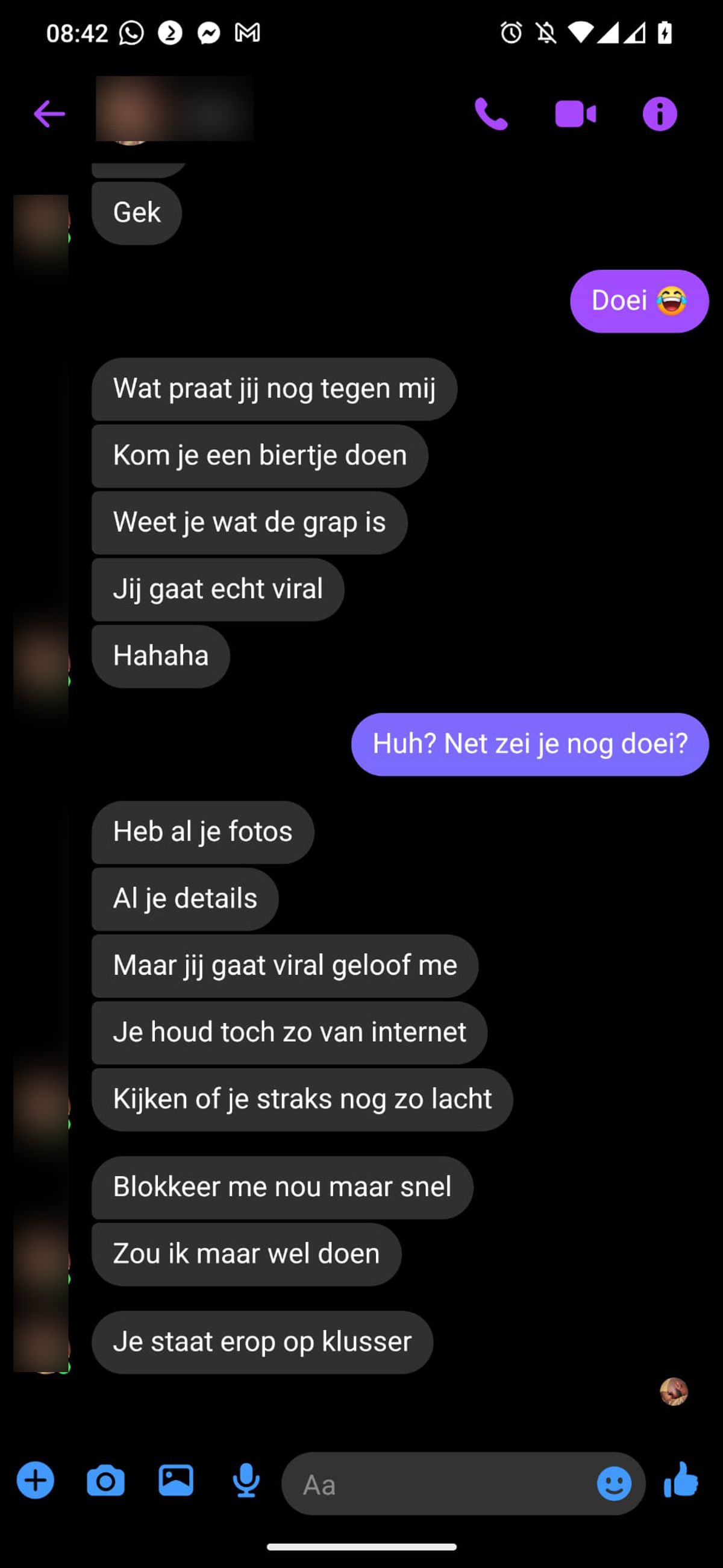
Task: Start a voice call
Action: tap(490, 114)
